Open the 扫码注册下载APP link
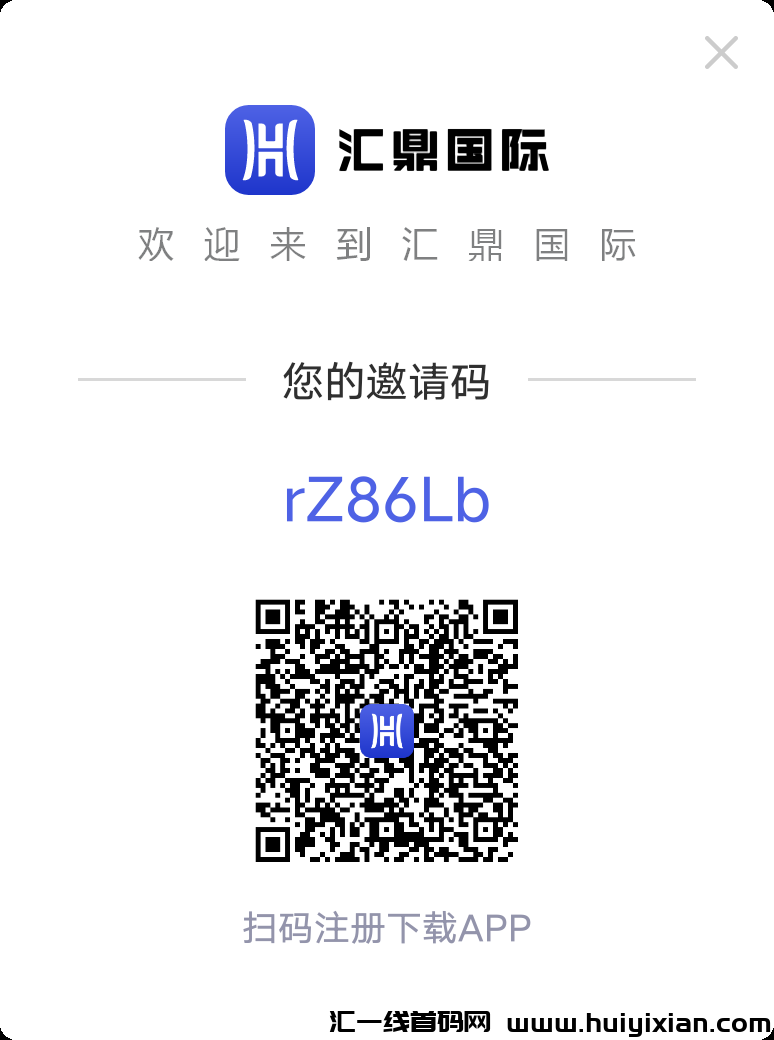Viewport: 774px width, 1040px height. coord(387,928)
